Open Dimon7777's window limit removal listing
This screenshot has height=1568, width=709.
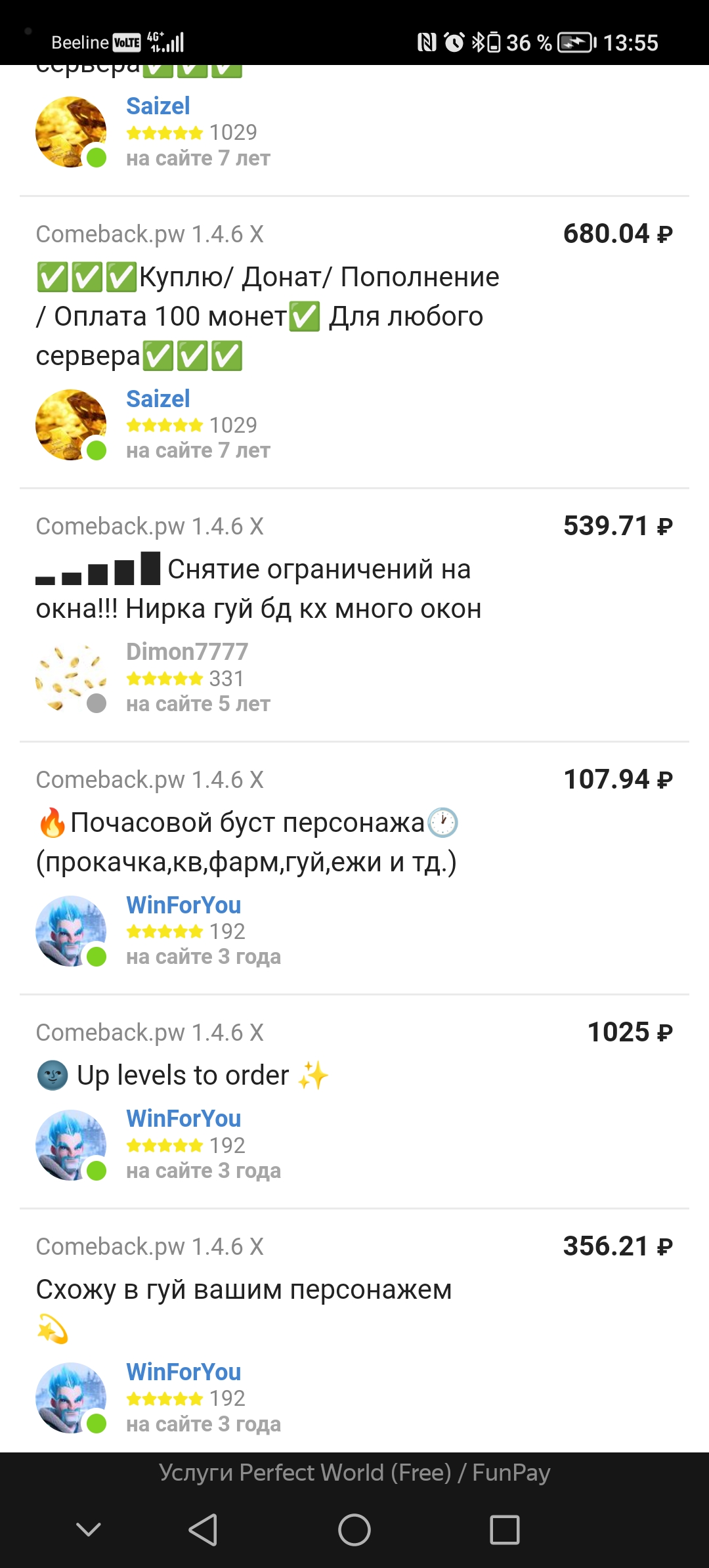[258, 589]
